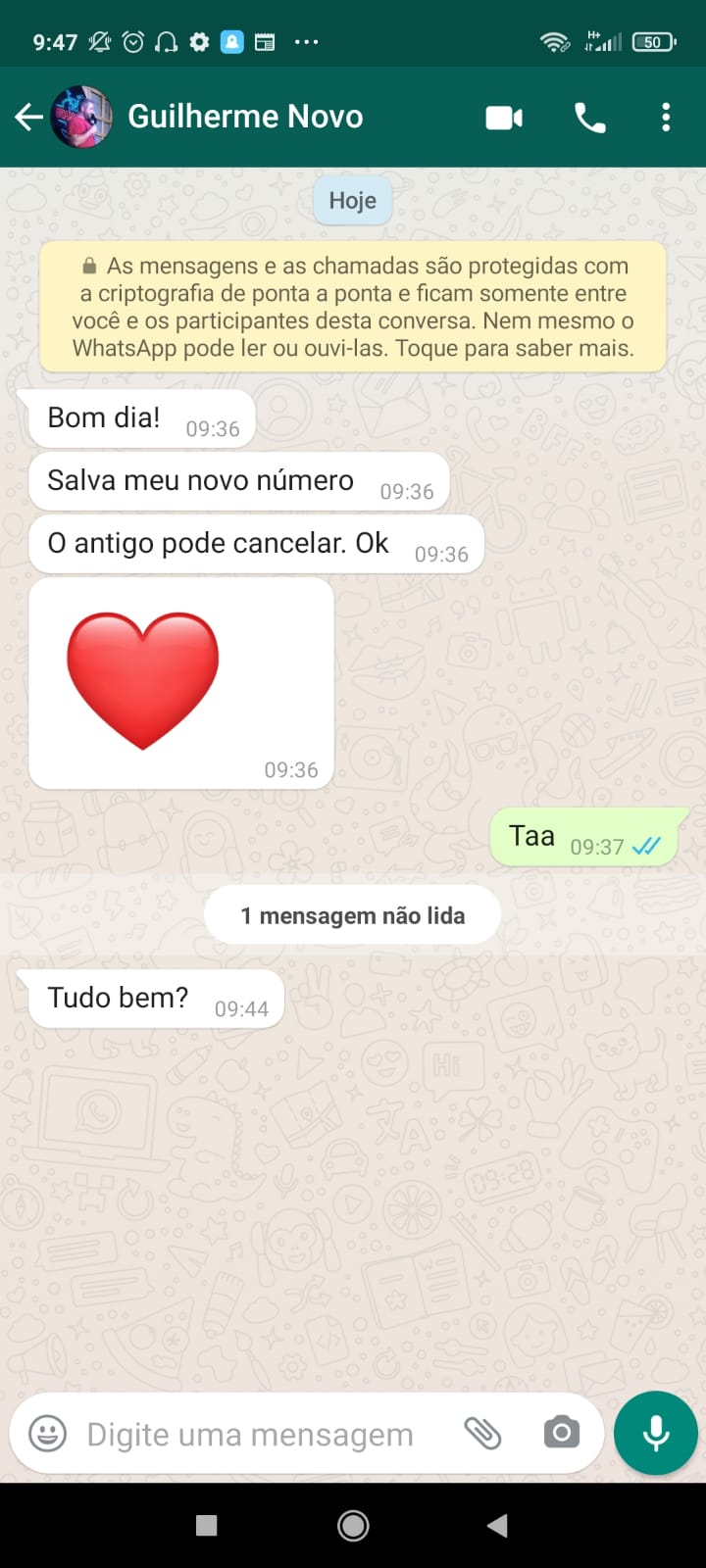
Task: Open the emoji picker
Action: 47,1434
